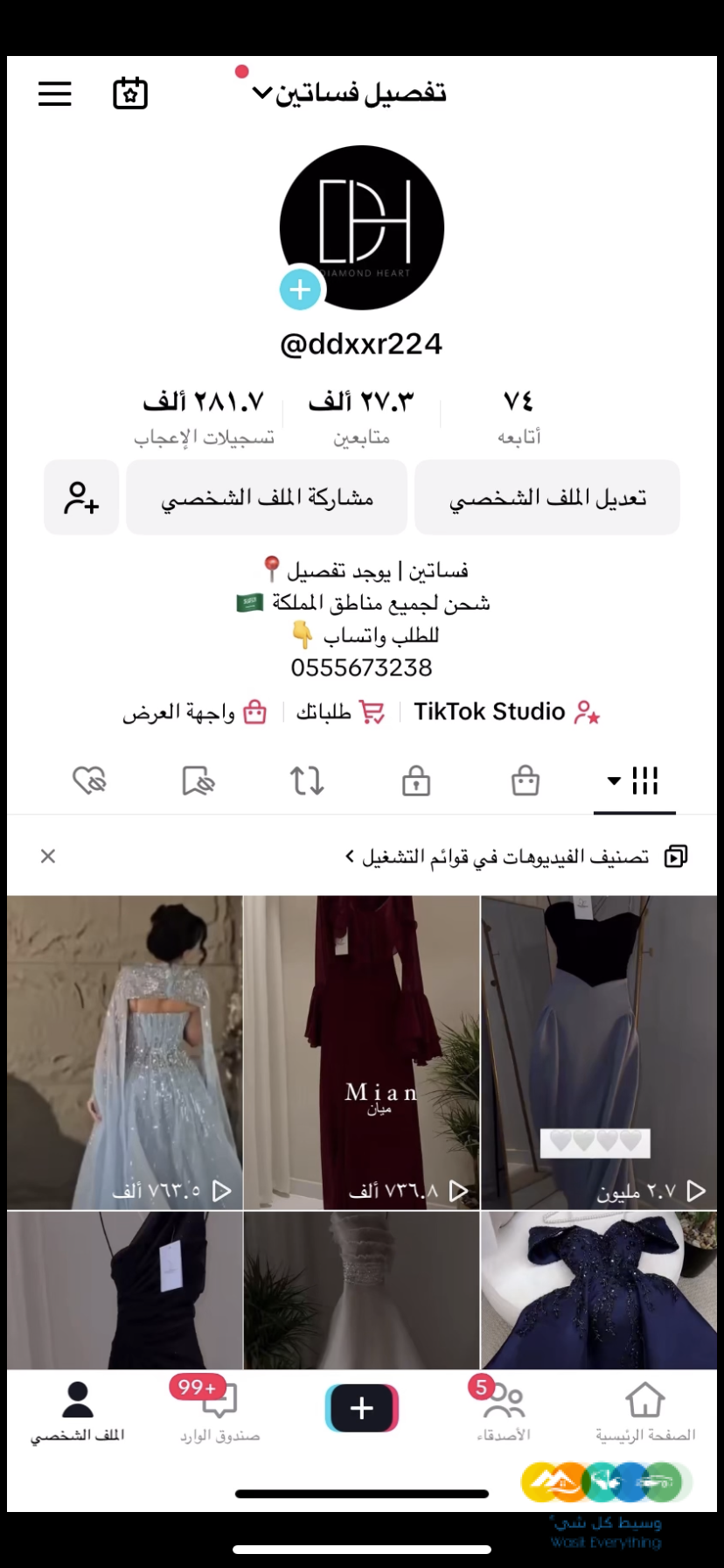724x1568 pixels.
Task: Open طلباتك with the shopping cart icon
Action: coord(341,711)
